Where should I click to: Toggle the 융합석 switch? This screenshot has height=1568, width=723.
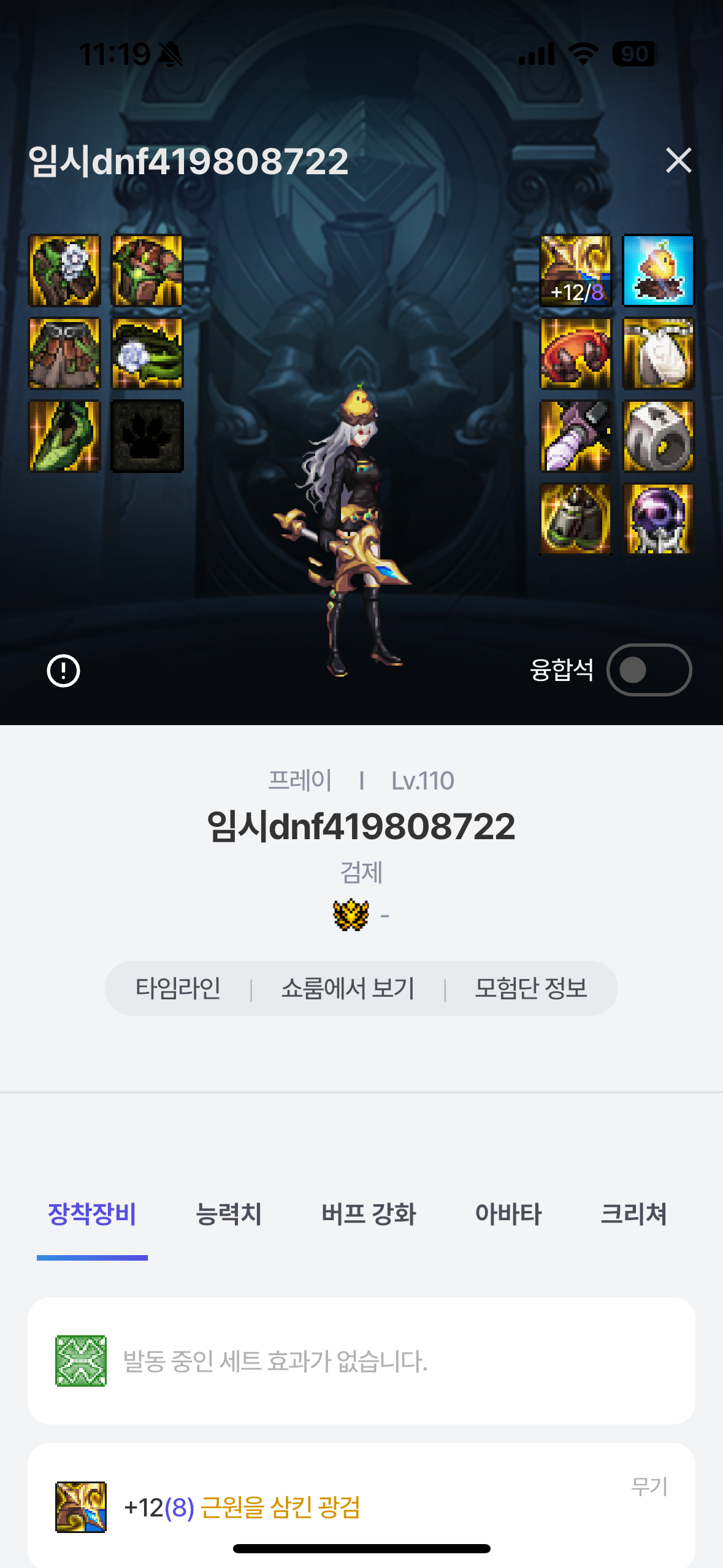click(x=649, y=670)
